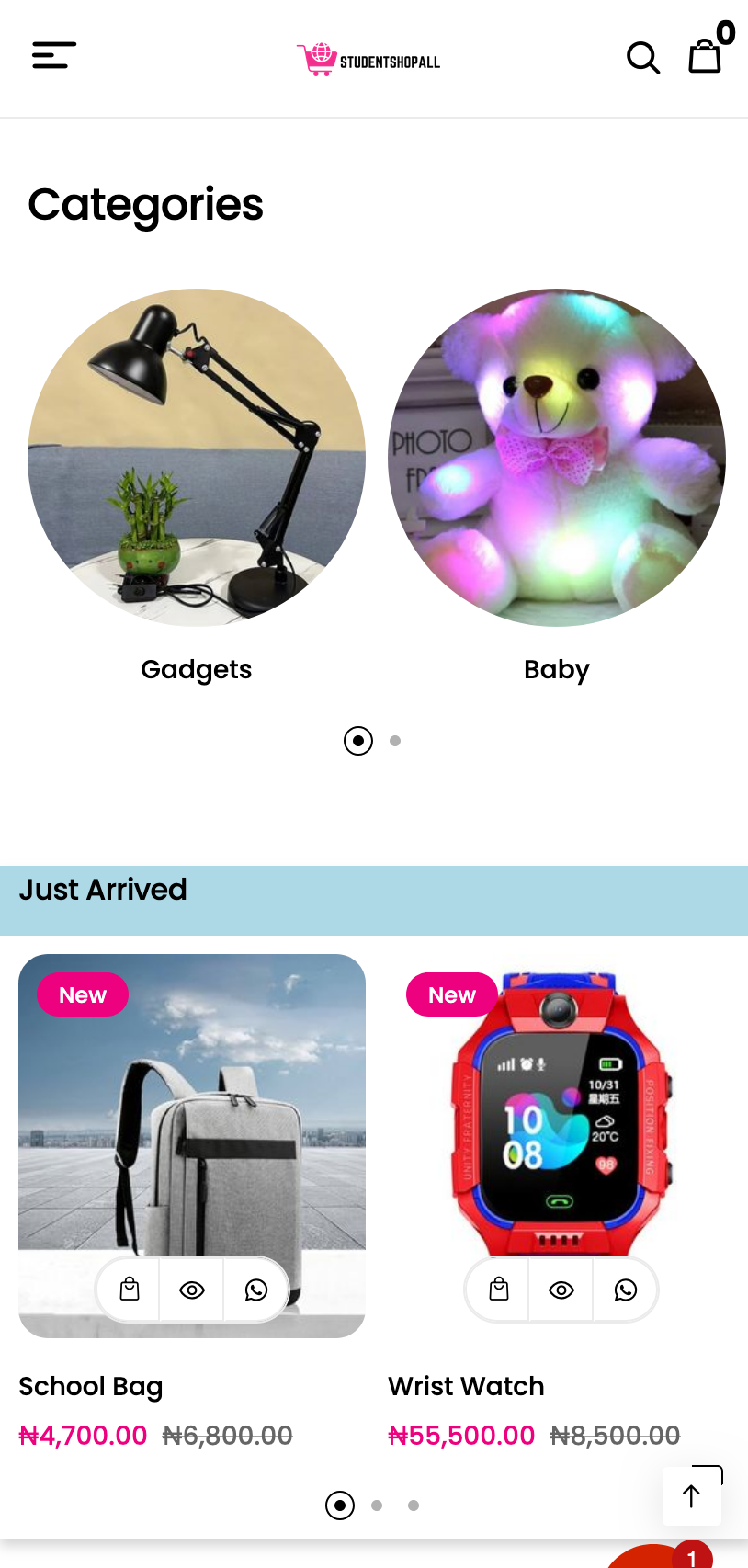Viewport: 748px width, 1568px height.
Task: Quick view the School Bag
Action: (192, 1290)
